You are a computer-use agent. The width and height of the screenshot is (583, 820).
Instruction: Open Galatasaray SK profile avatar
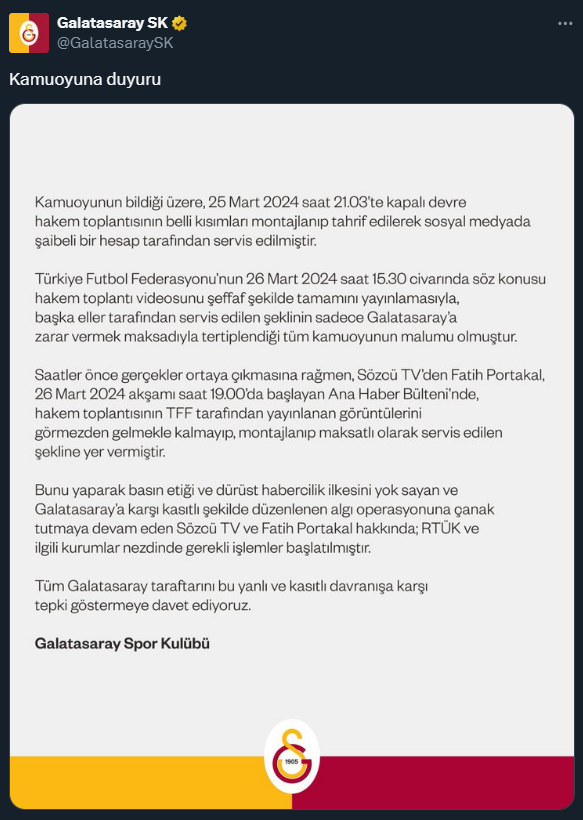pyautogui.click(x=29, y=33)
